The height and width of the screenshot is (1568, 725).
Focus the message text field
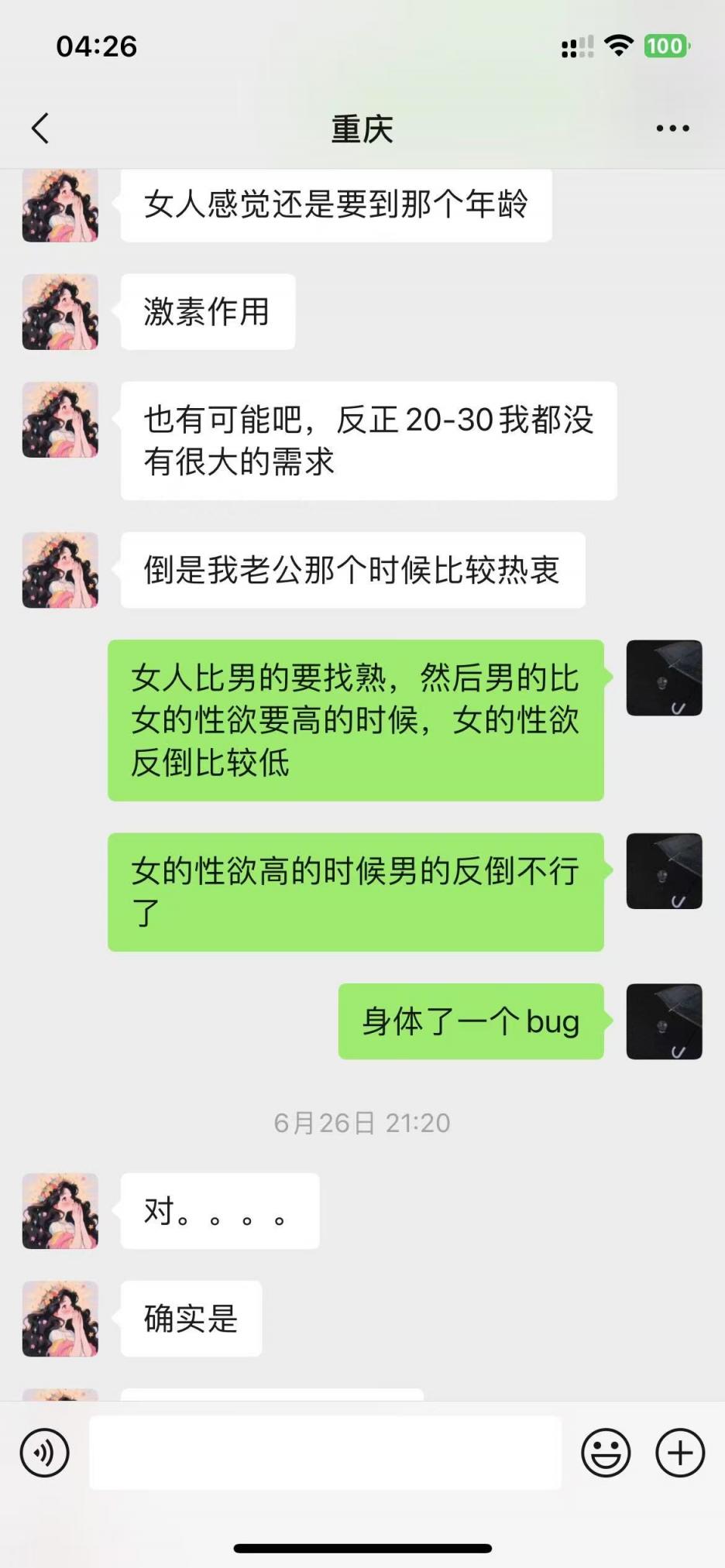click(x=325, y=1453)
